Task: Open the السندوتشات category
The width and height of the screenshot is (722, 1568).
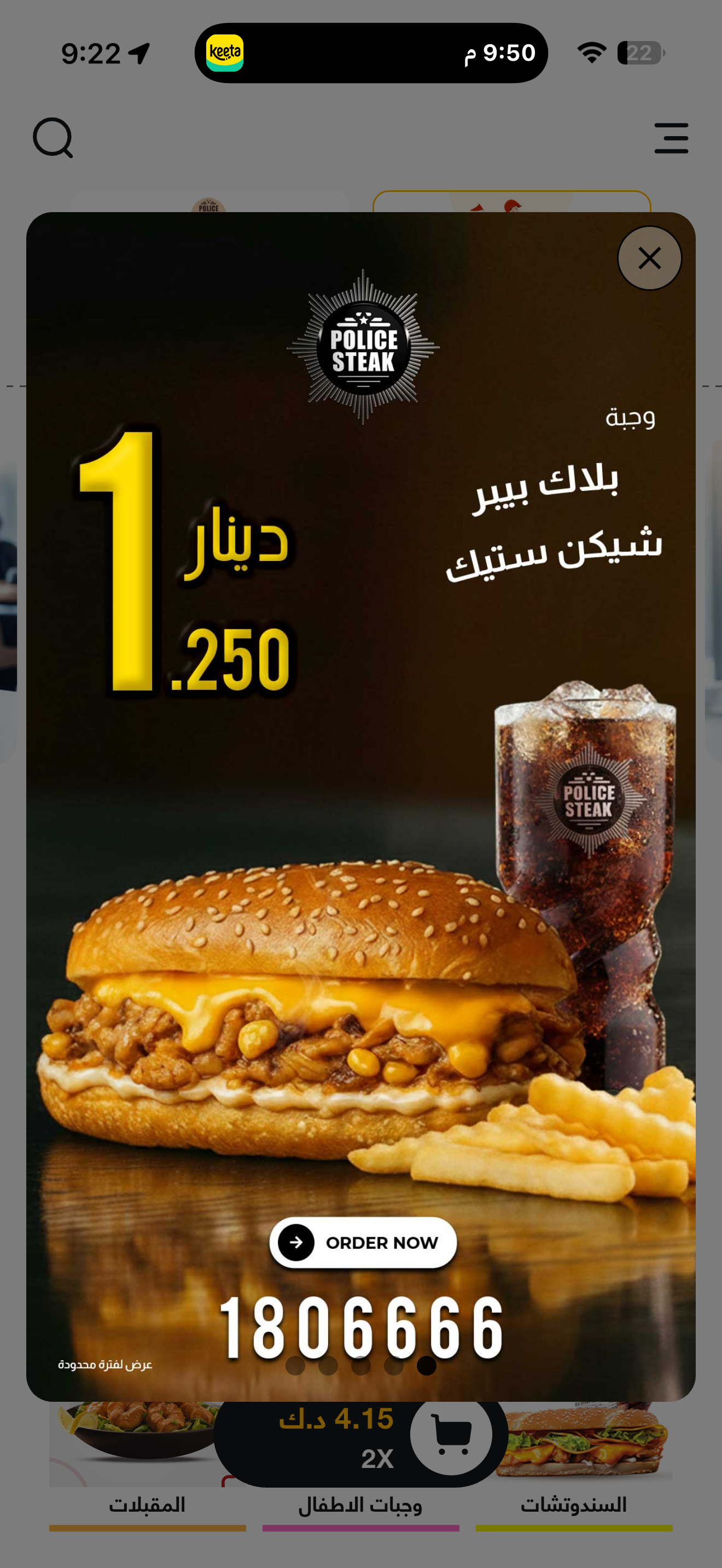Action: (573, 1505)
